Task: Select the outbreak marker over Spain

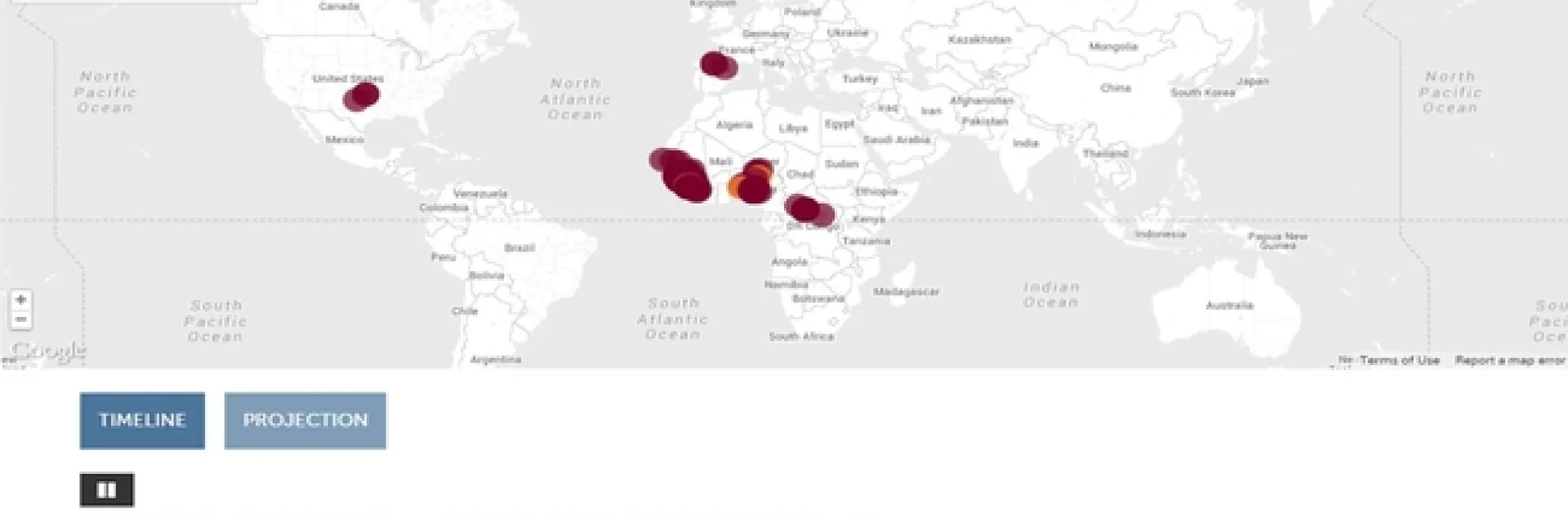Action: (x=715, y=65)
